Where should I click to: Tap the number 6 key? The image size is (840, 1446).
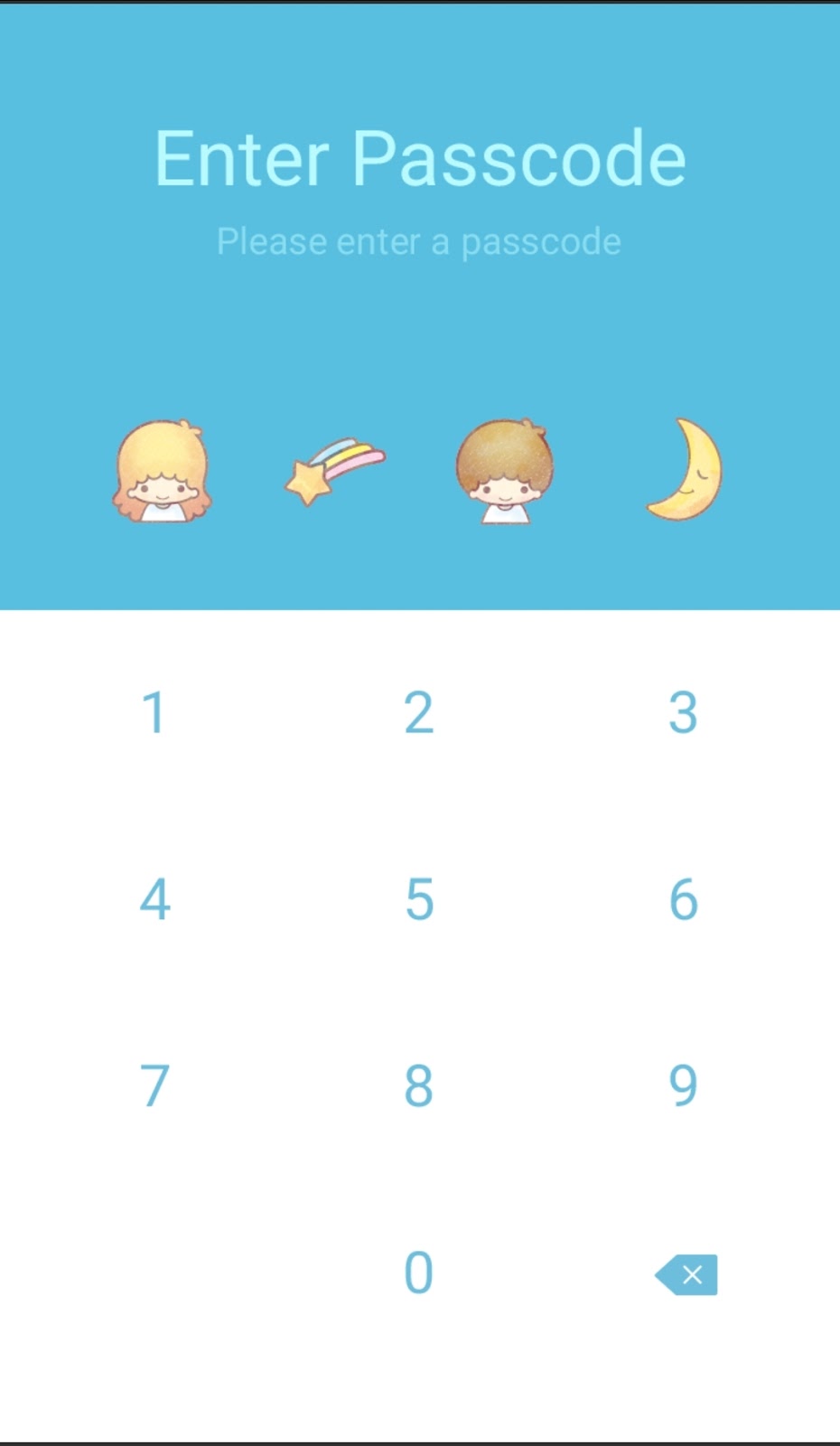point(683,900)
